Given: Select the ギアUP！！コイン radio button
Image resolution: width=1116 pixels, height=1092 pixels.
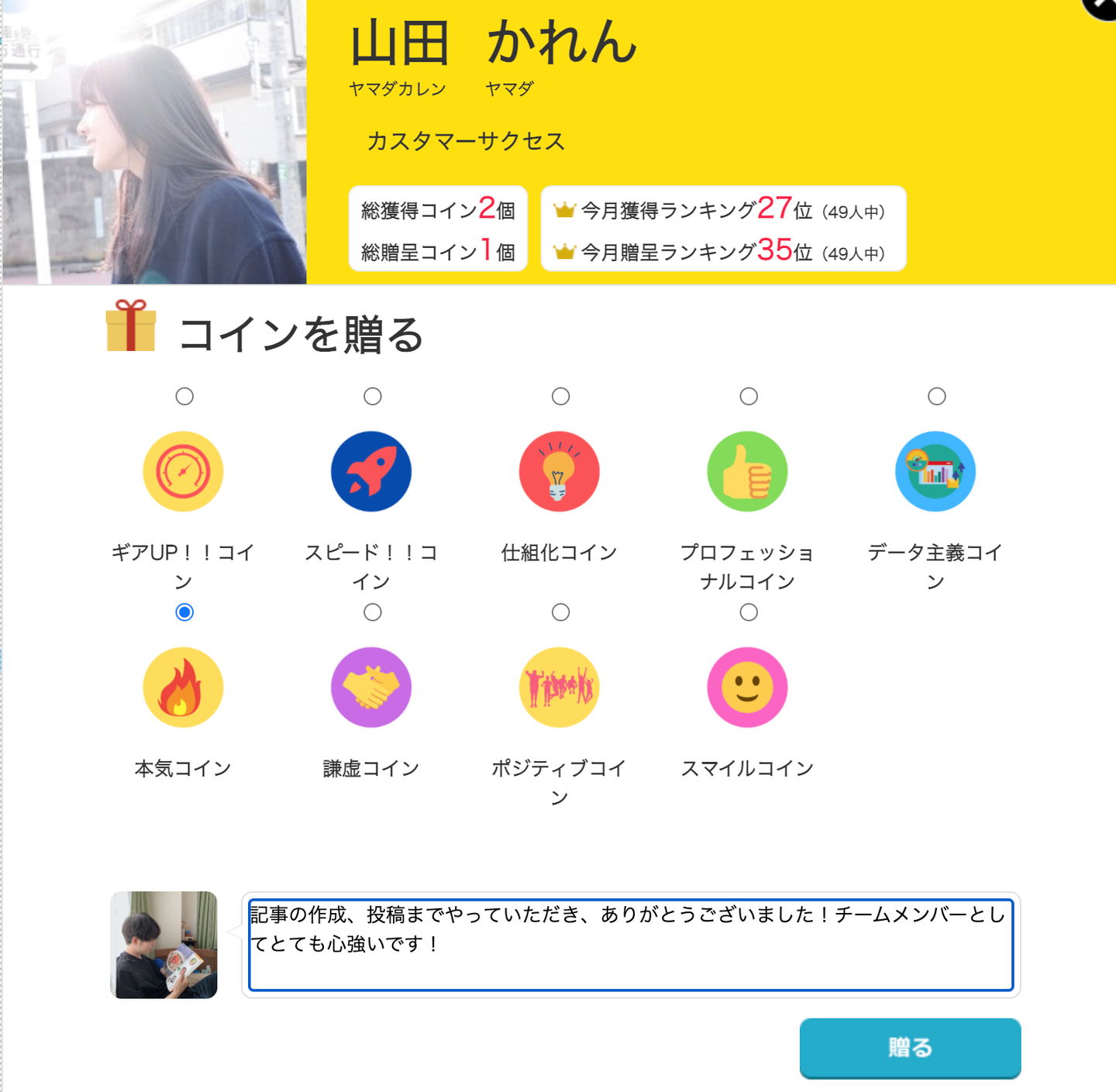Looking at the screenshot, I should click(x=184, y=397).
